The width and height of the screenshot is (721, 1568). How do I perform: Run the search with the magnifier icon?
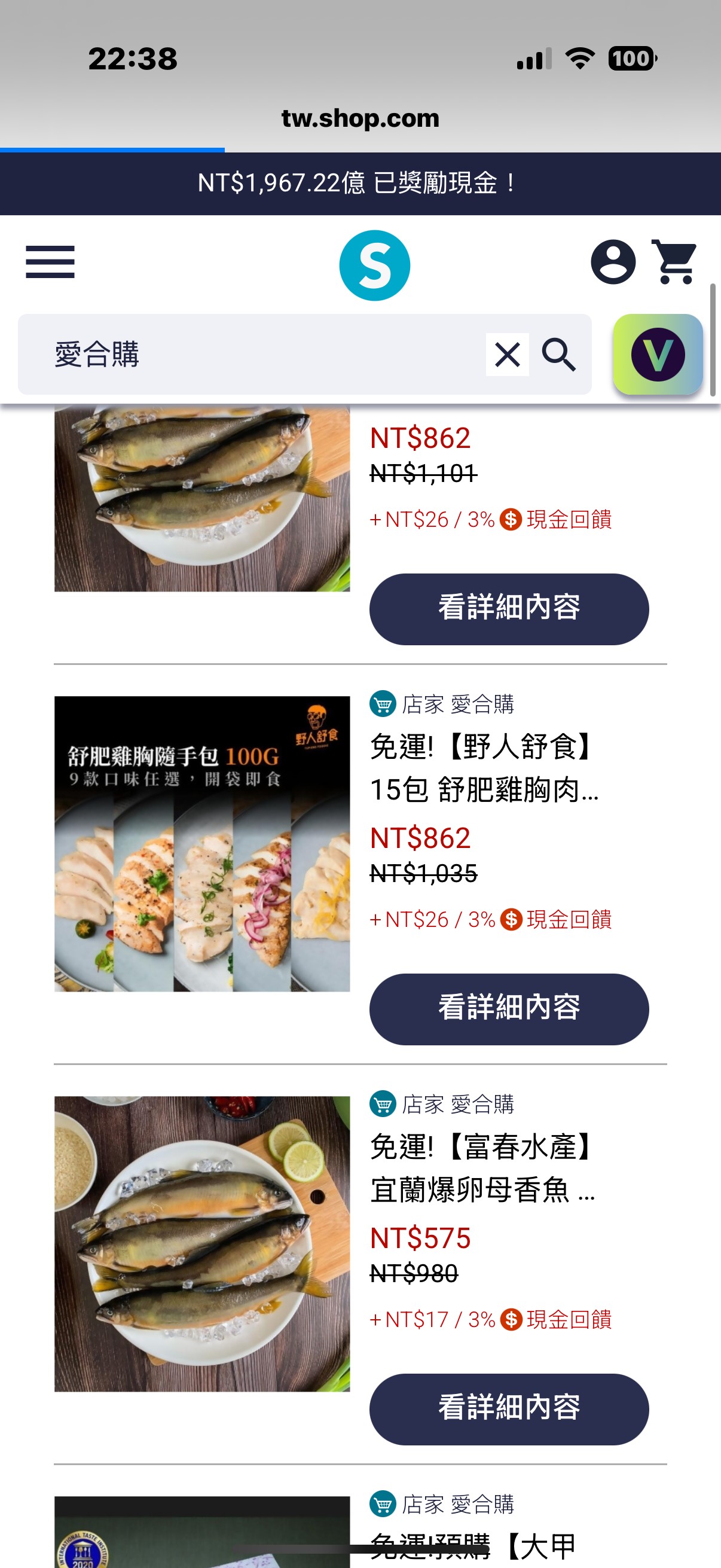[558, 354]
